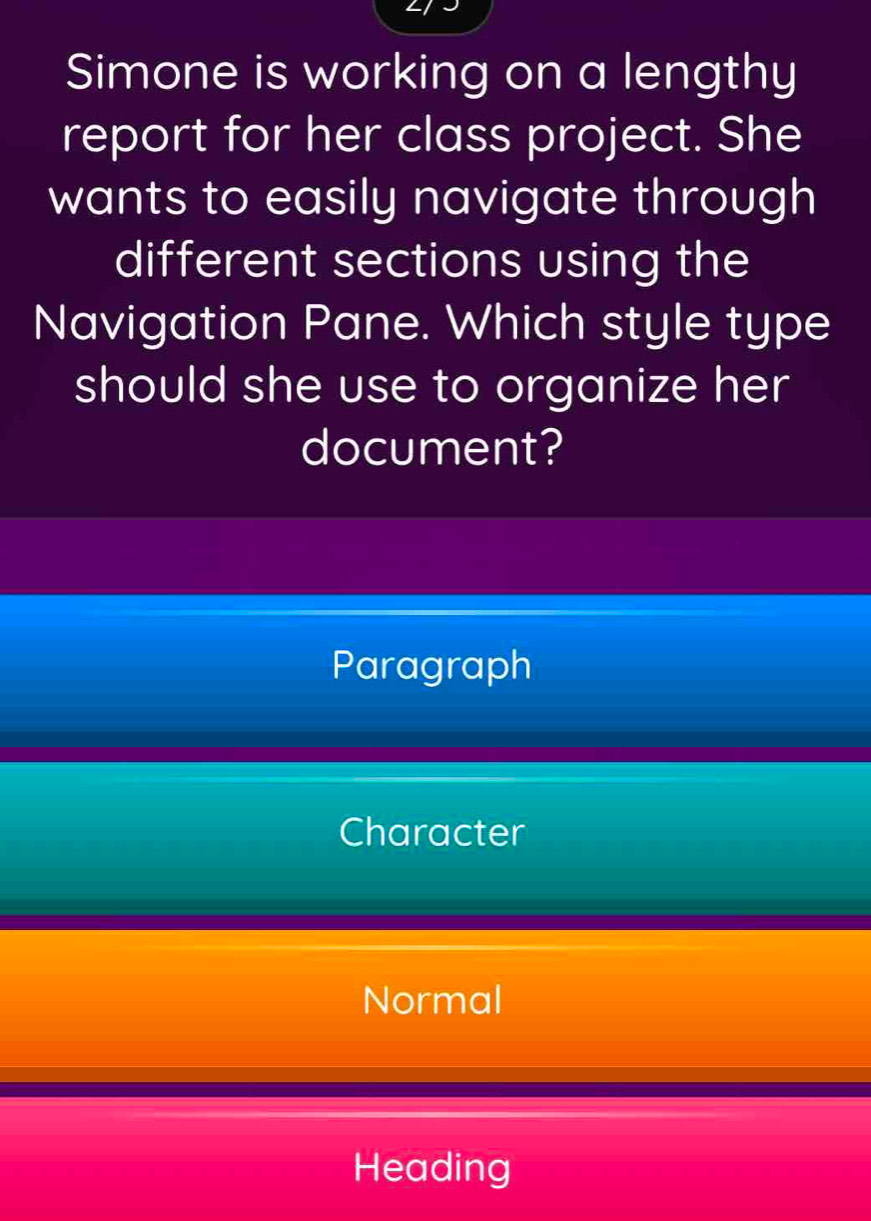Pick the Normal answer option

point(432,1000)
